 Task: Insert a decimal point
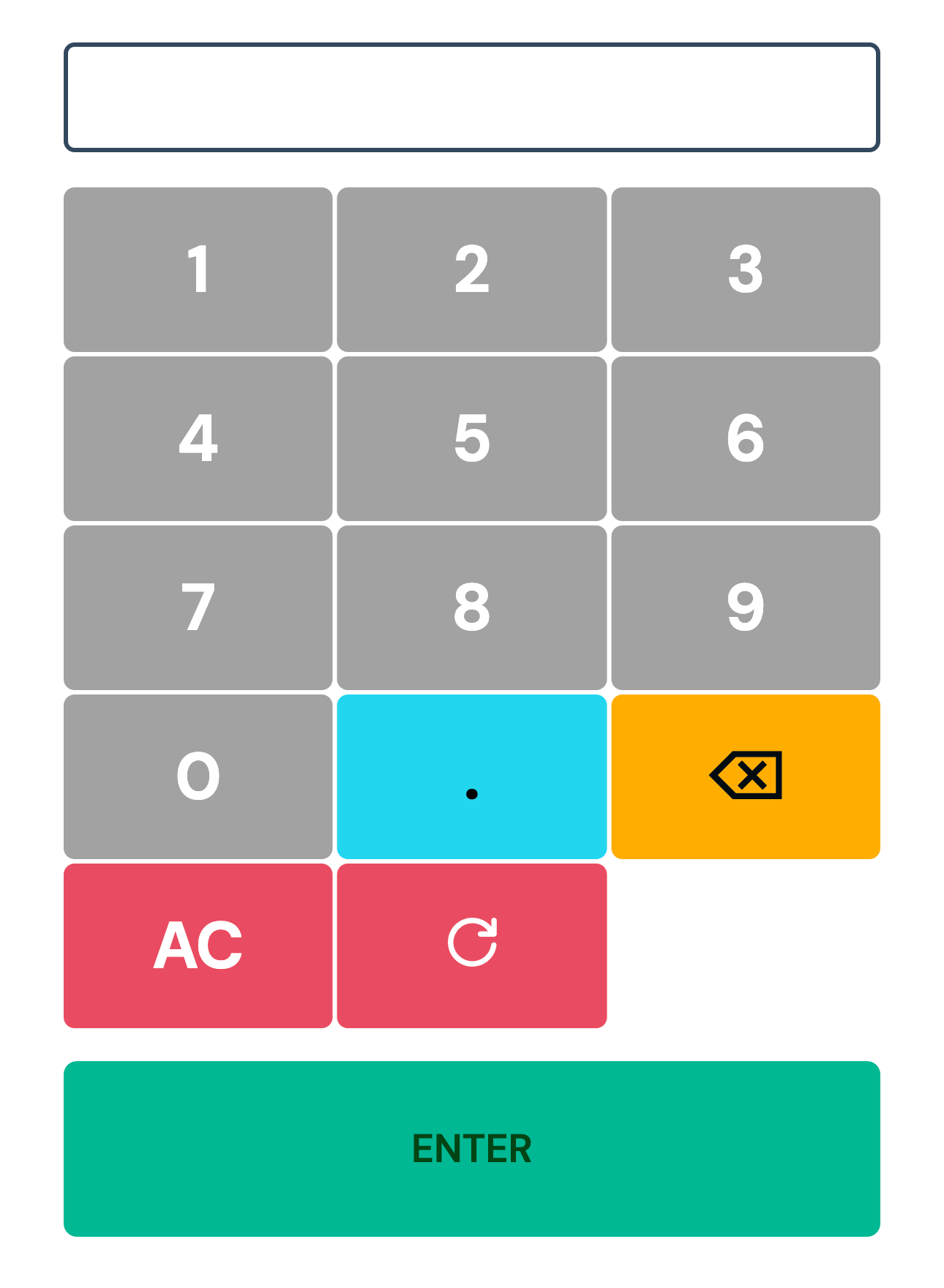pyautogui.click(x=471, y=776)
